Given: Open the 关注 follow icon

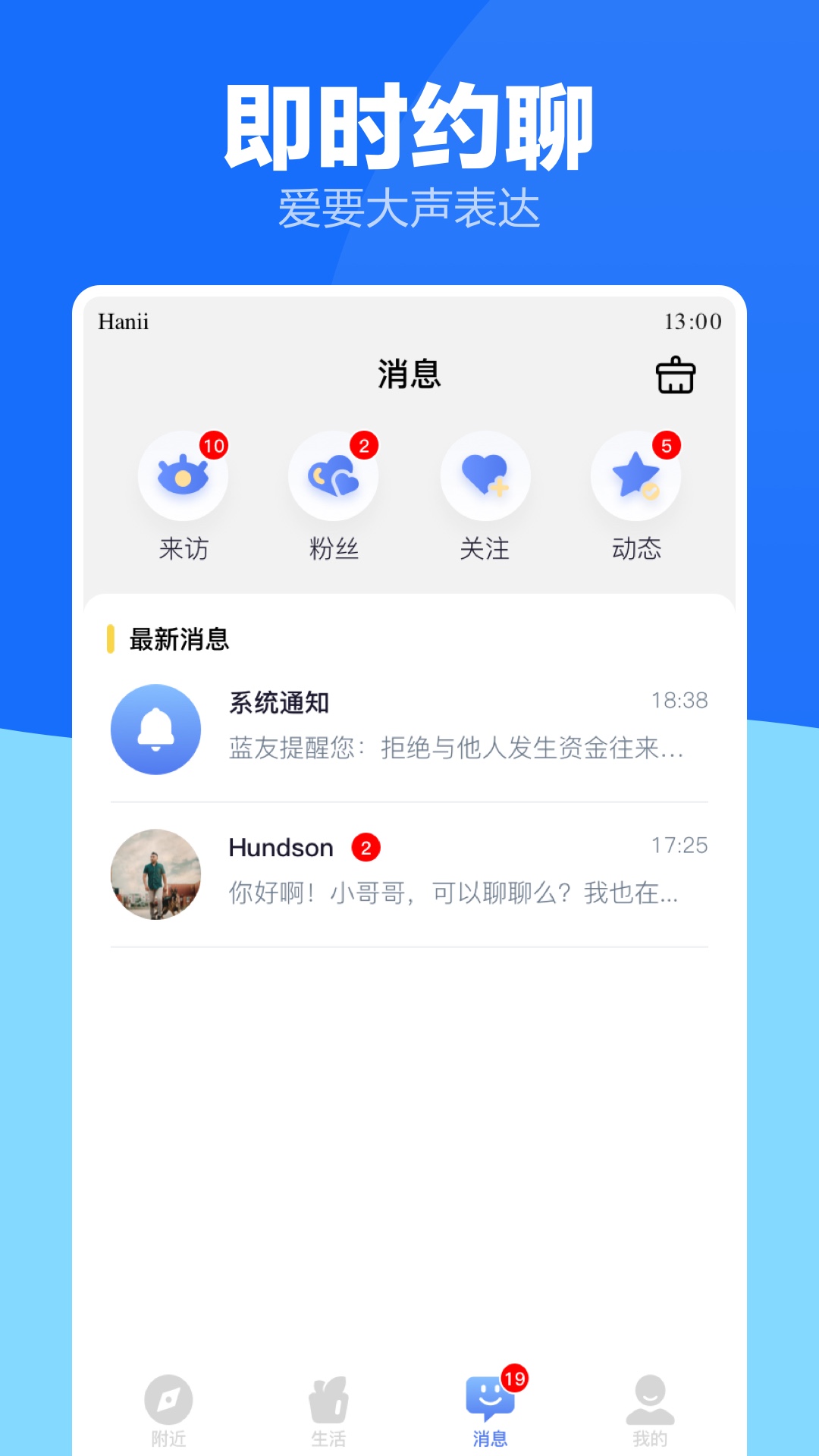Looking at the screenshot, I should click(485, 475).
